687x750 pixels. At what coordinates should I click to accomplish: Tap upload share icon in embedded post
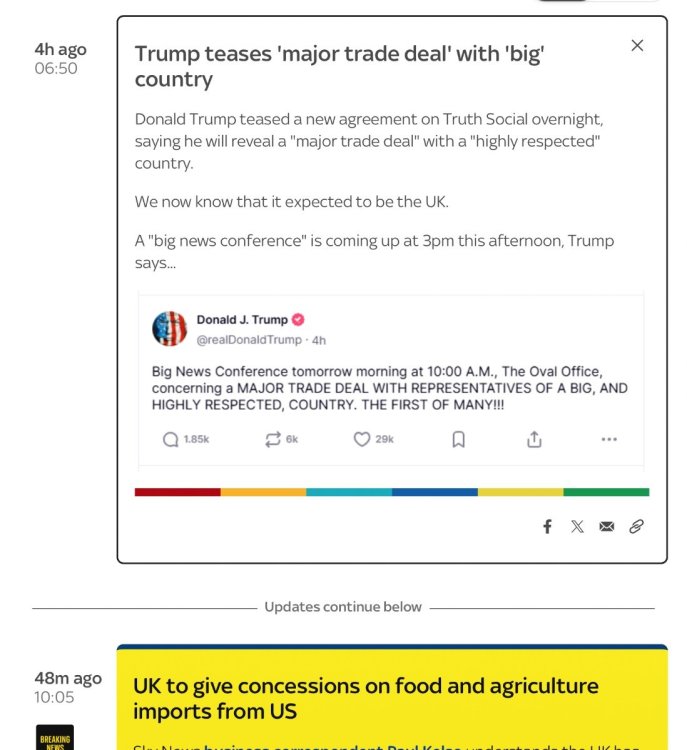[534, 439]
